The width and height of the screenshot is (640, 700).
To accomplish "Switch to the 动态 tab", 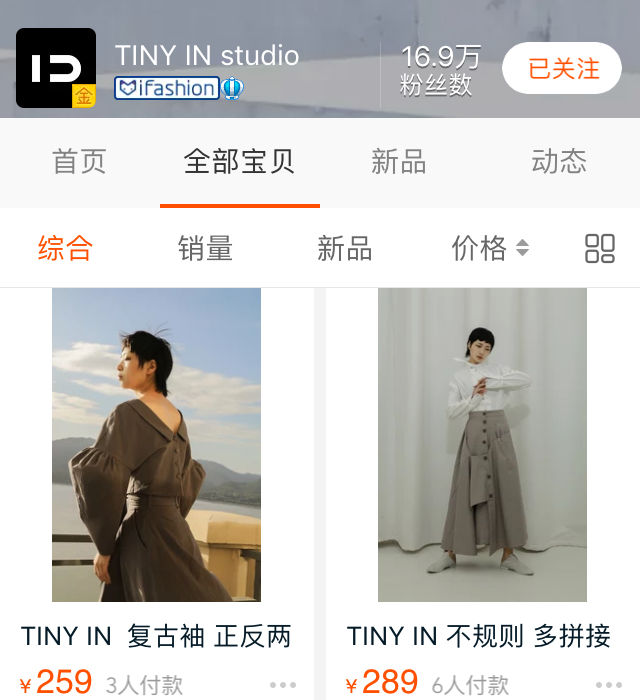I will [558, 162].
